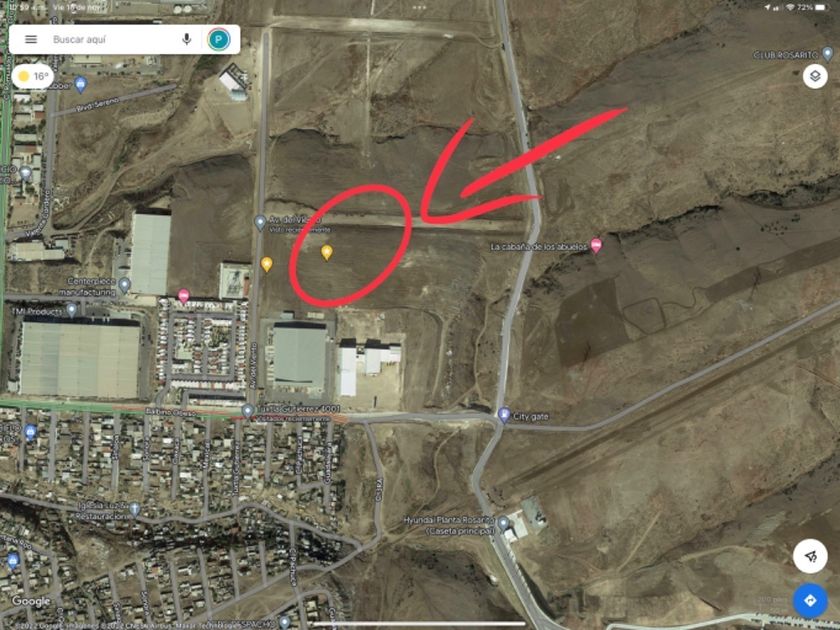This screenshot has height=630, width=840.
Task: Tap the starred pin inside the red circle
Action: point(326,252)
